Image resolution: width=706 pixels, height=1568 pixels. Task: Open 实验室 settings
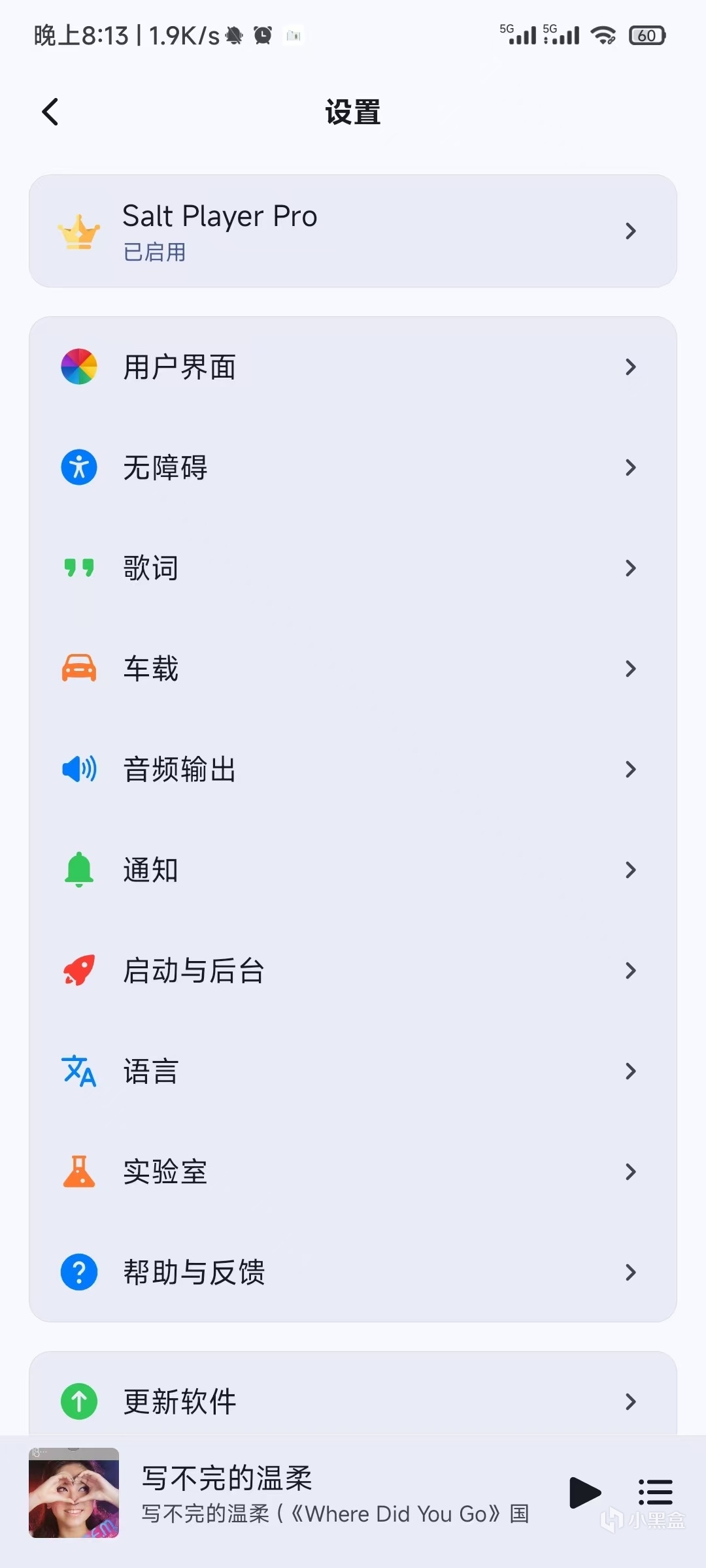coord(353,1172)
